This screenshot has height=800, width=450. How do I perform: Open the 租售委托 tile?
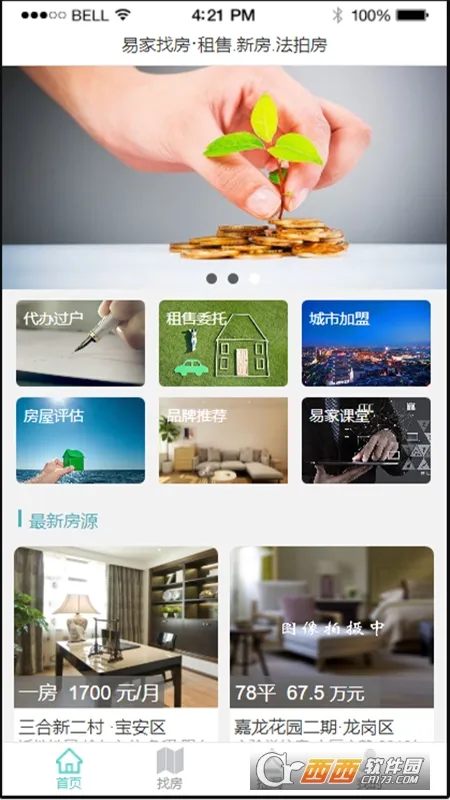pyautogui.click(x=223, y=343)
